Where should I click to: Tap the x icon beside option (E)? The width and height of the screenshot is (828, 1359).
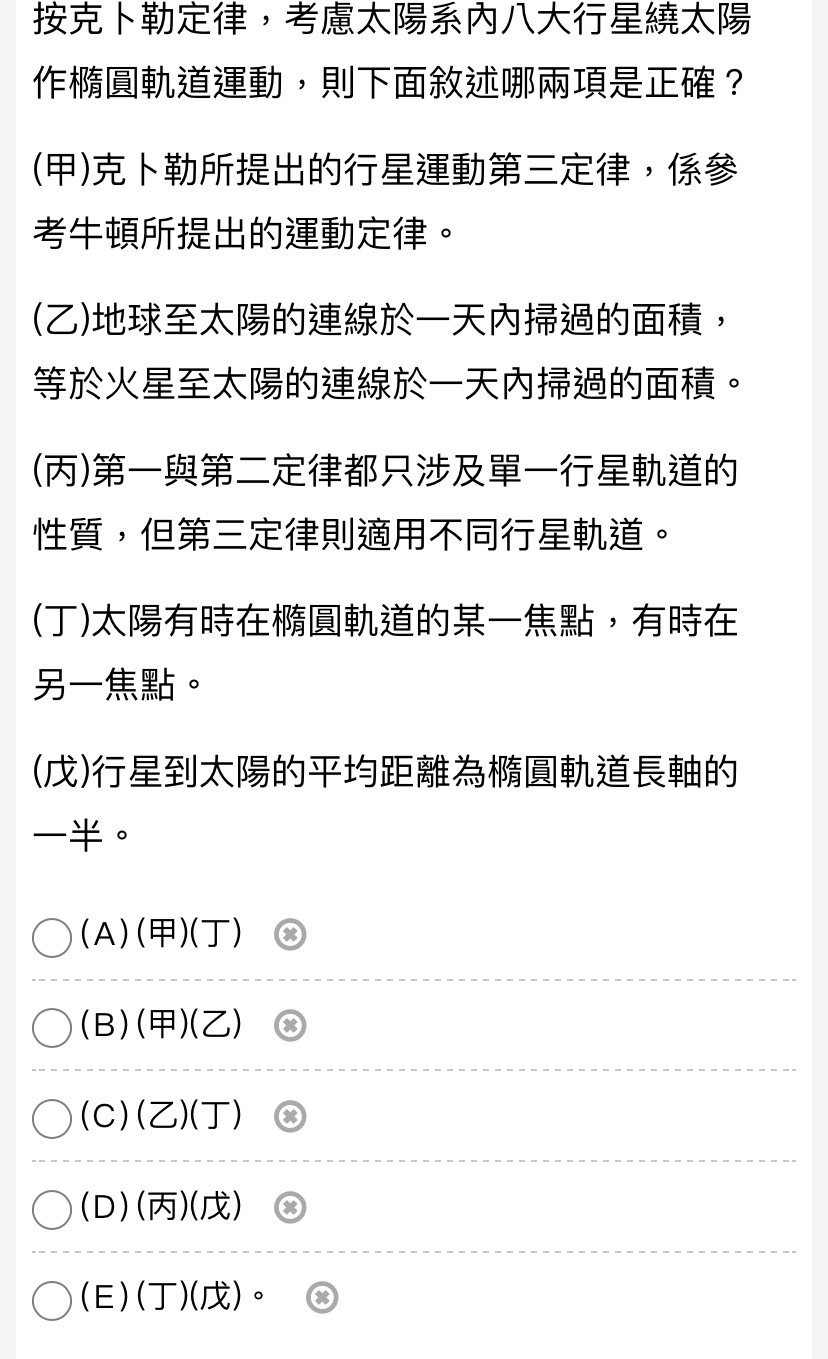[x=321, y=1298]
